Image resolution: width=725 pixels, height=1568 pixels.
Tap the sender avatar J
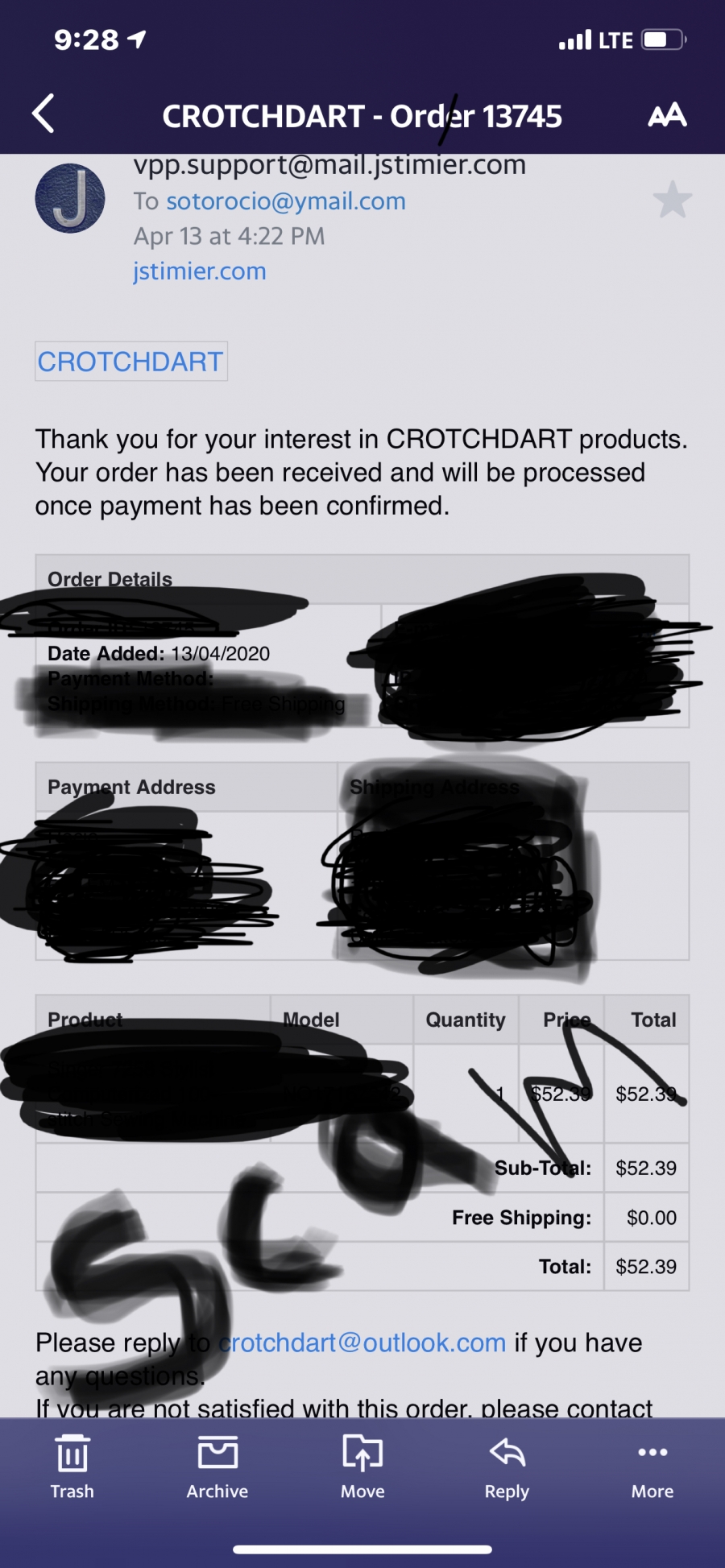70,198
